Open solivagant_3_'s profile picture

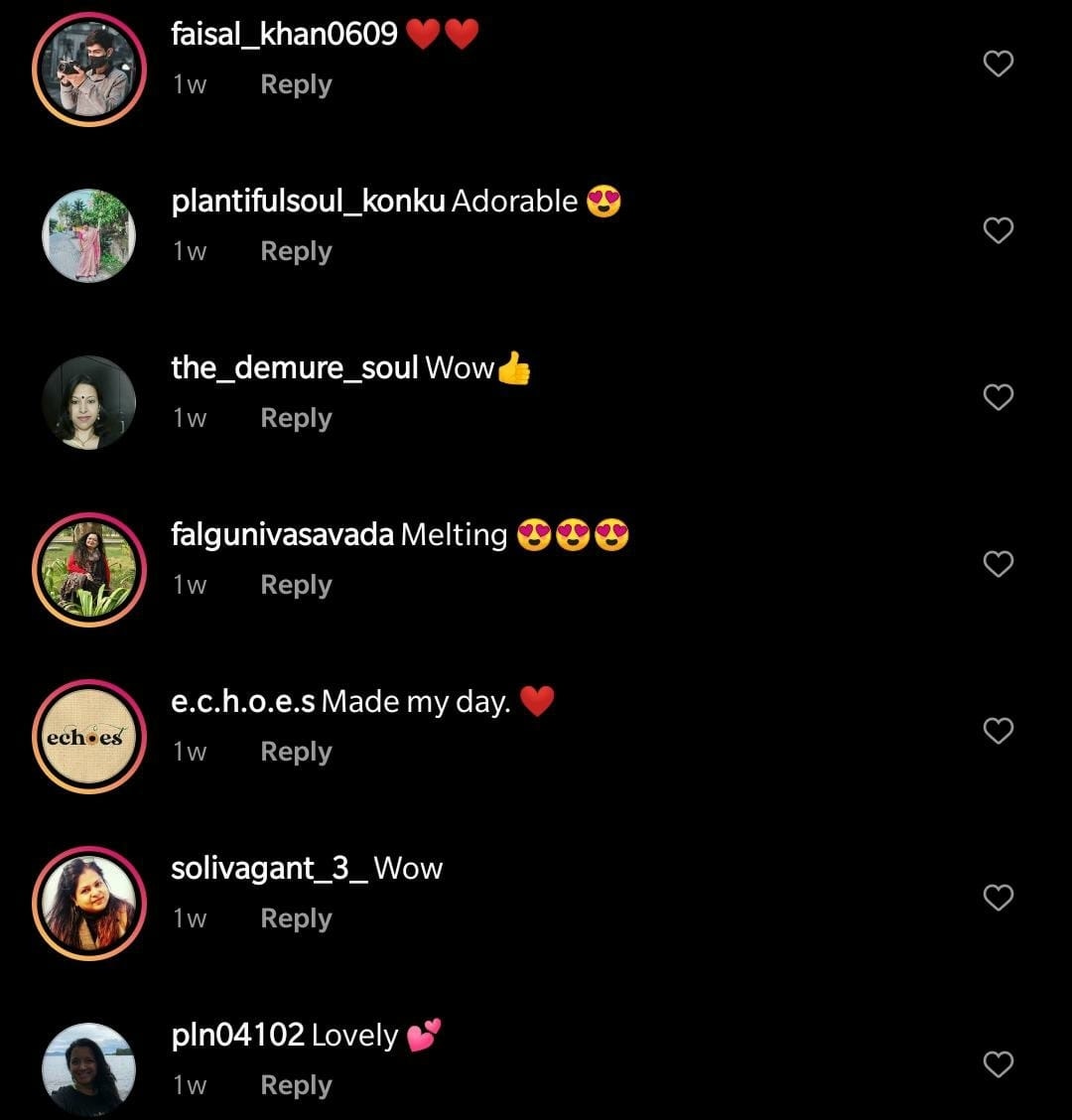point(89,904)
